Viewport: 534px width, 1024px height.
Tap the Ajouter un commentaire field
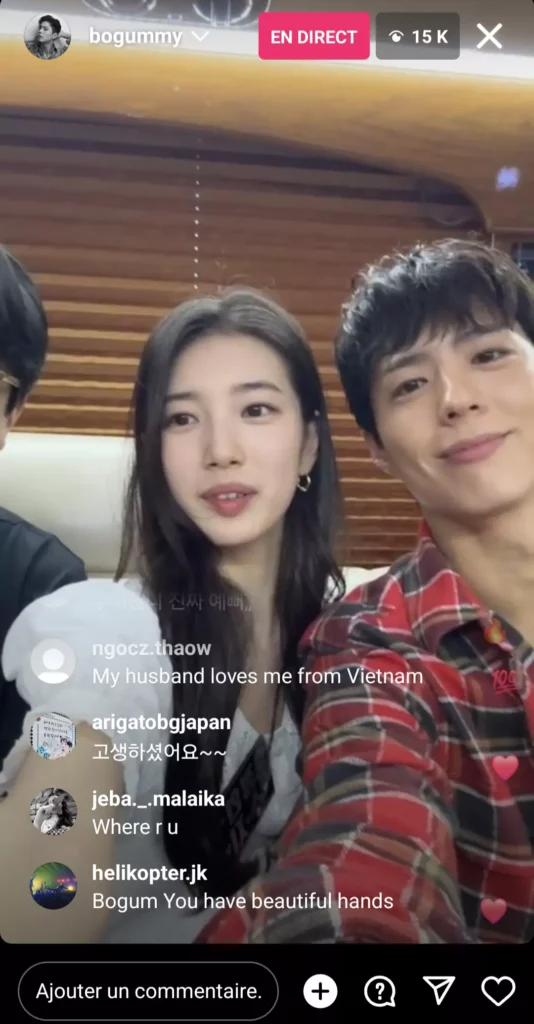tap(148, 991)
